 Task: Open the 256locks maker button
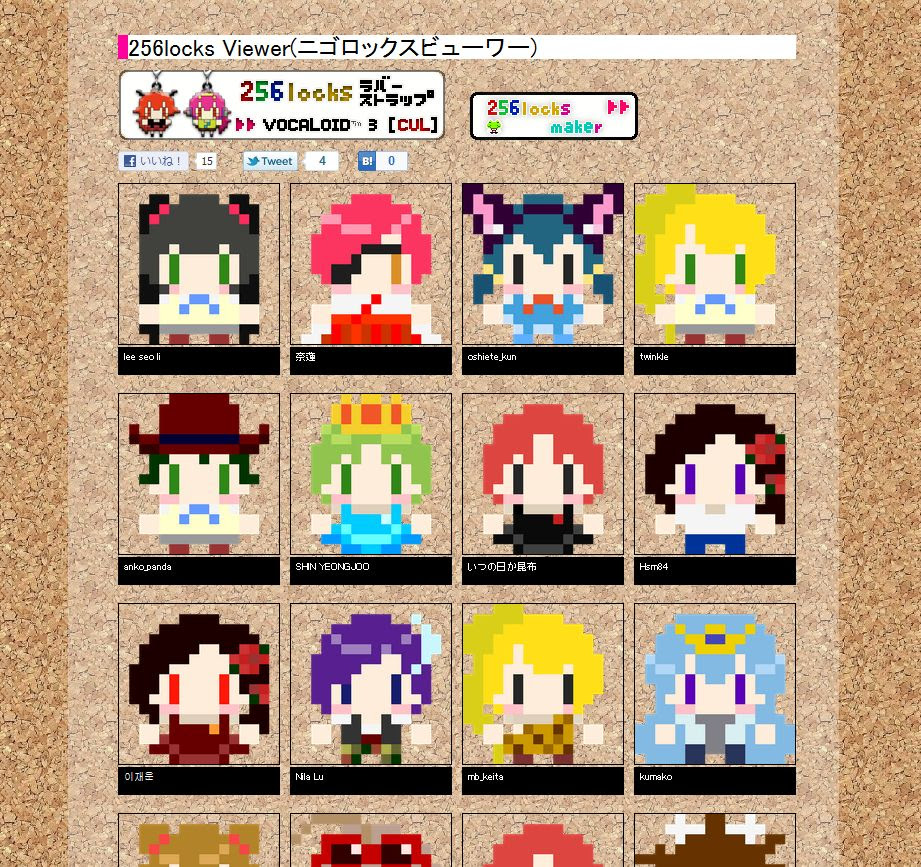click(553, 116)
